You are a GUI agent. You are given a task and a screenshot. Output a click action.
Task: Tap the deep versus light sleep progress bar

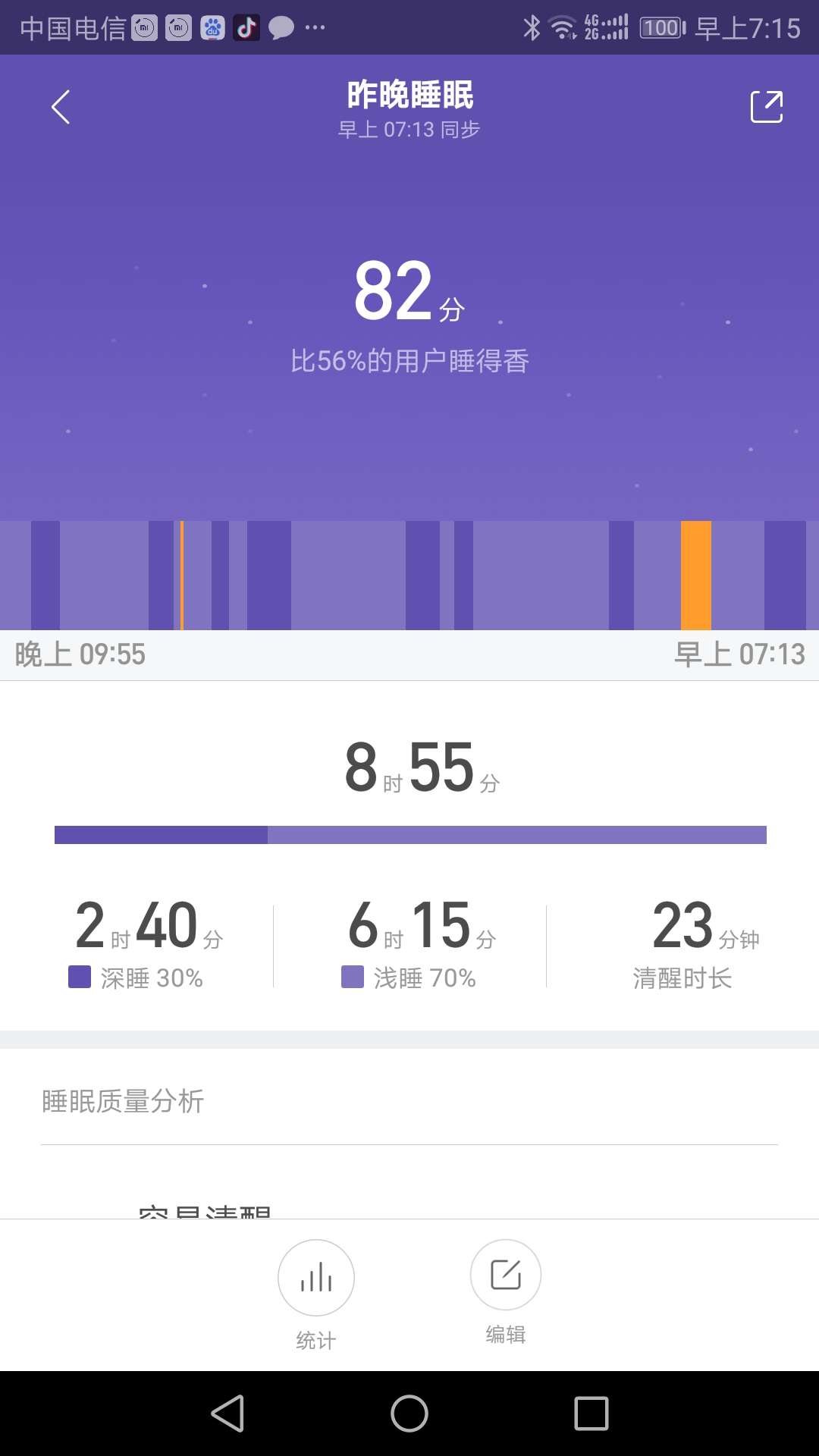tap(409, 834)
